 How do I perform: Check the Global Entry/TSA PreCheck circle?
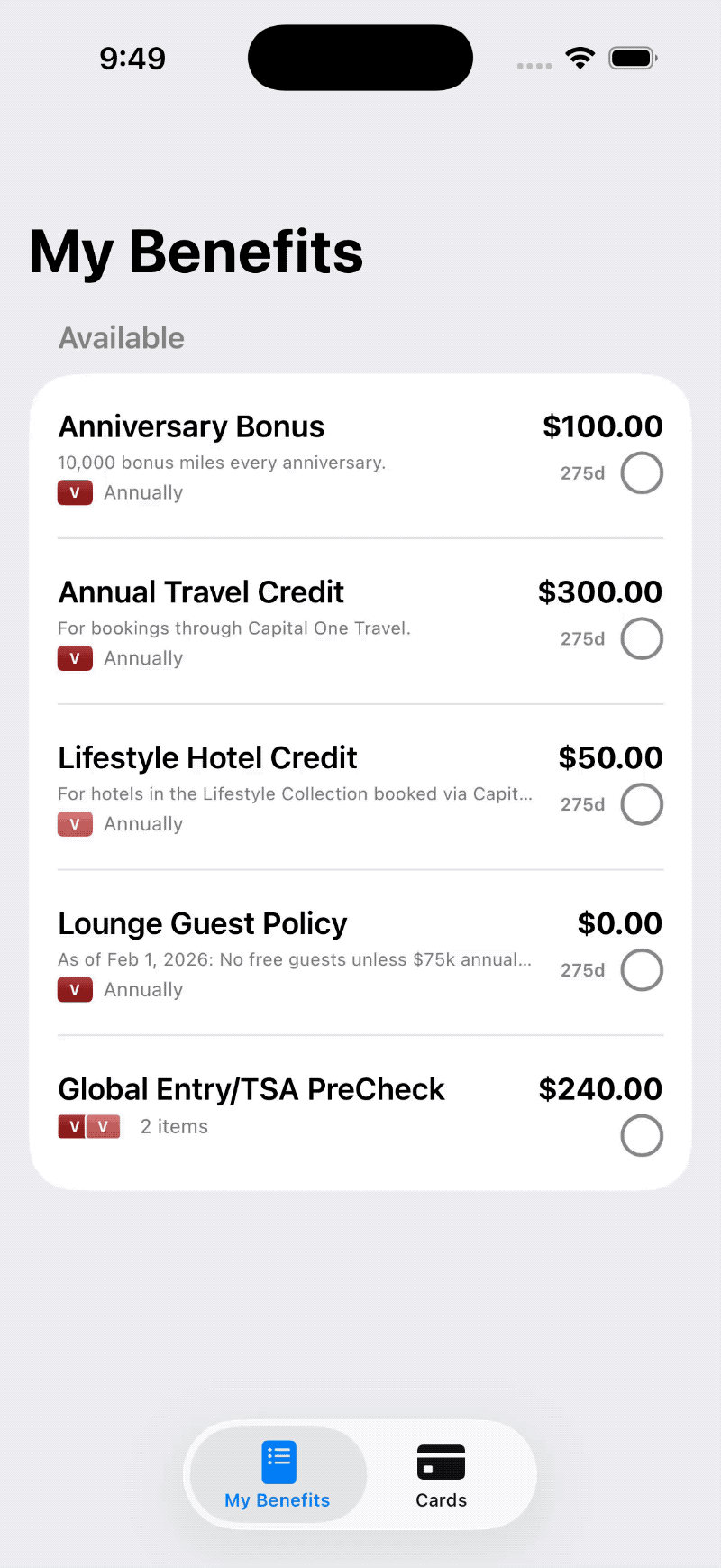(642, 1136)
